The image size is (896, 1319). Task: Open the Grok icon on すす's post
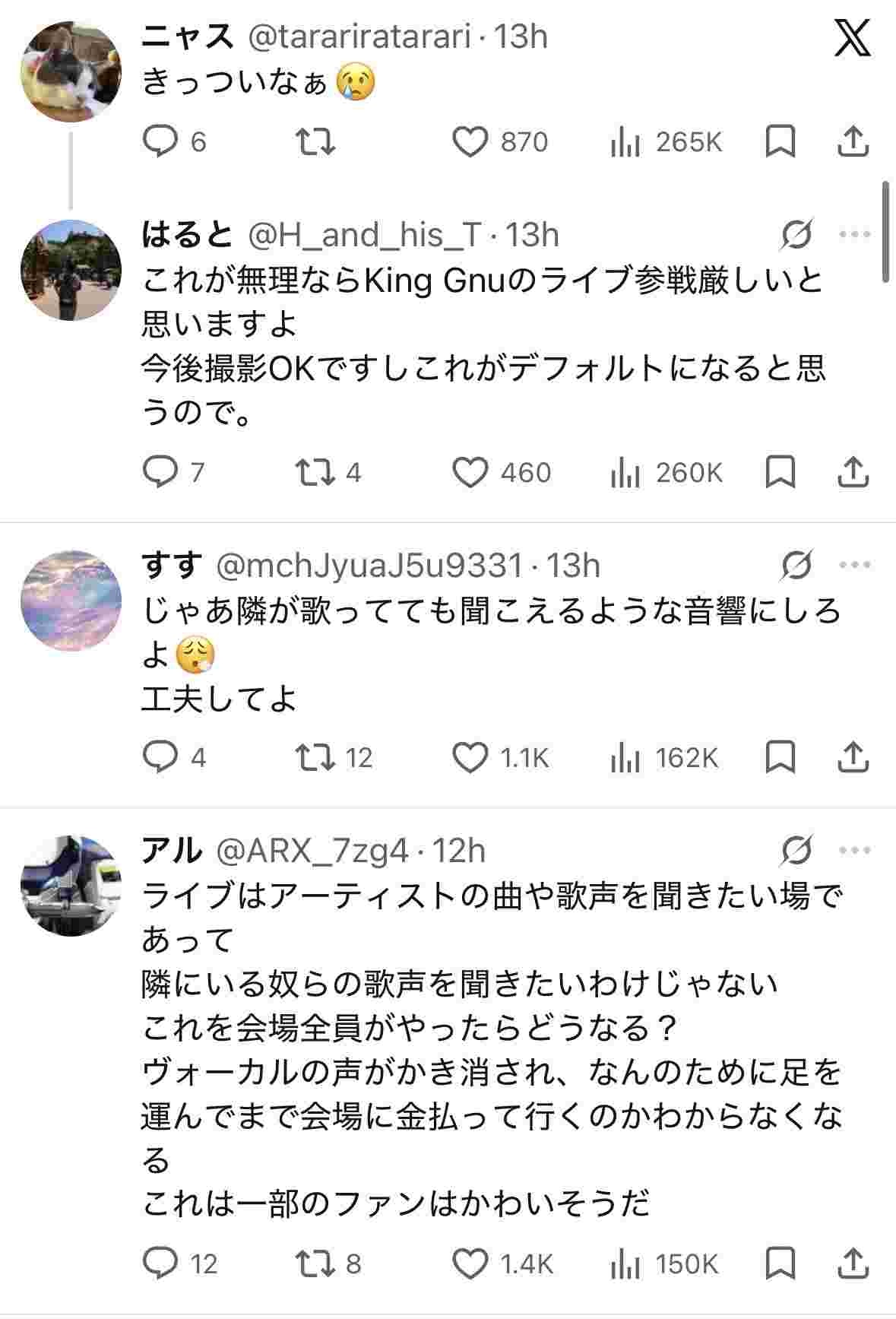tap(796, 566)
